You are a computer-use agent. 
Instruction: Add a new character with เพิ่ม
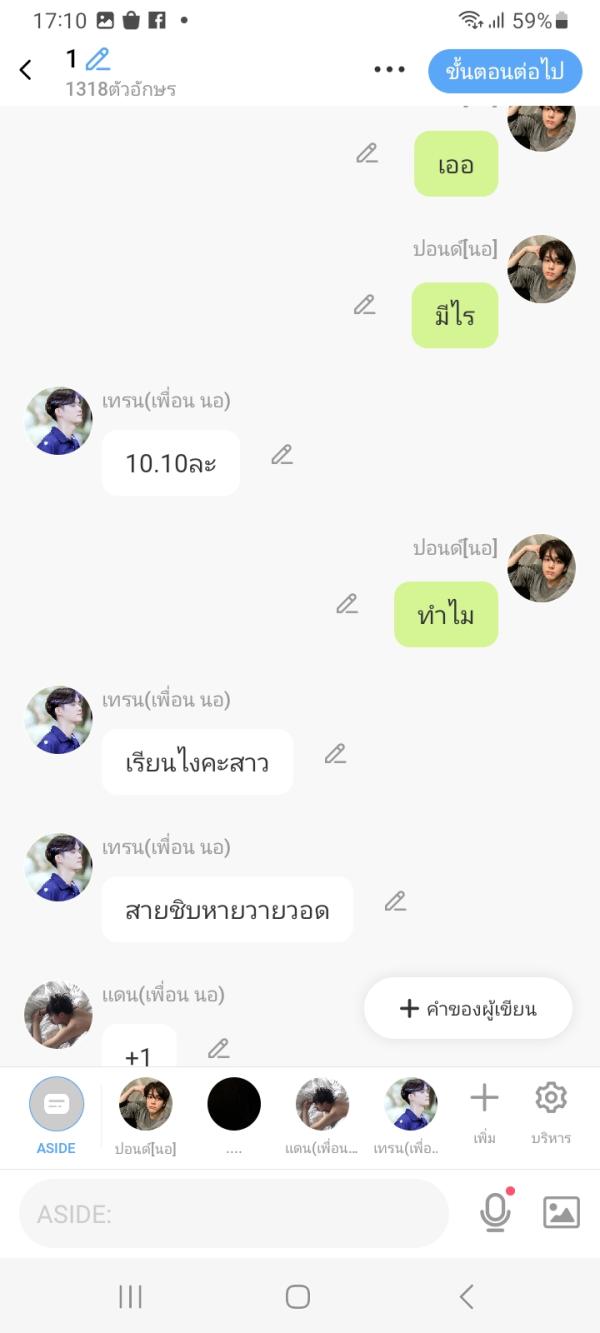coord(484,1110)
